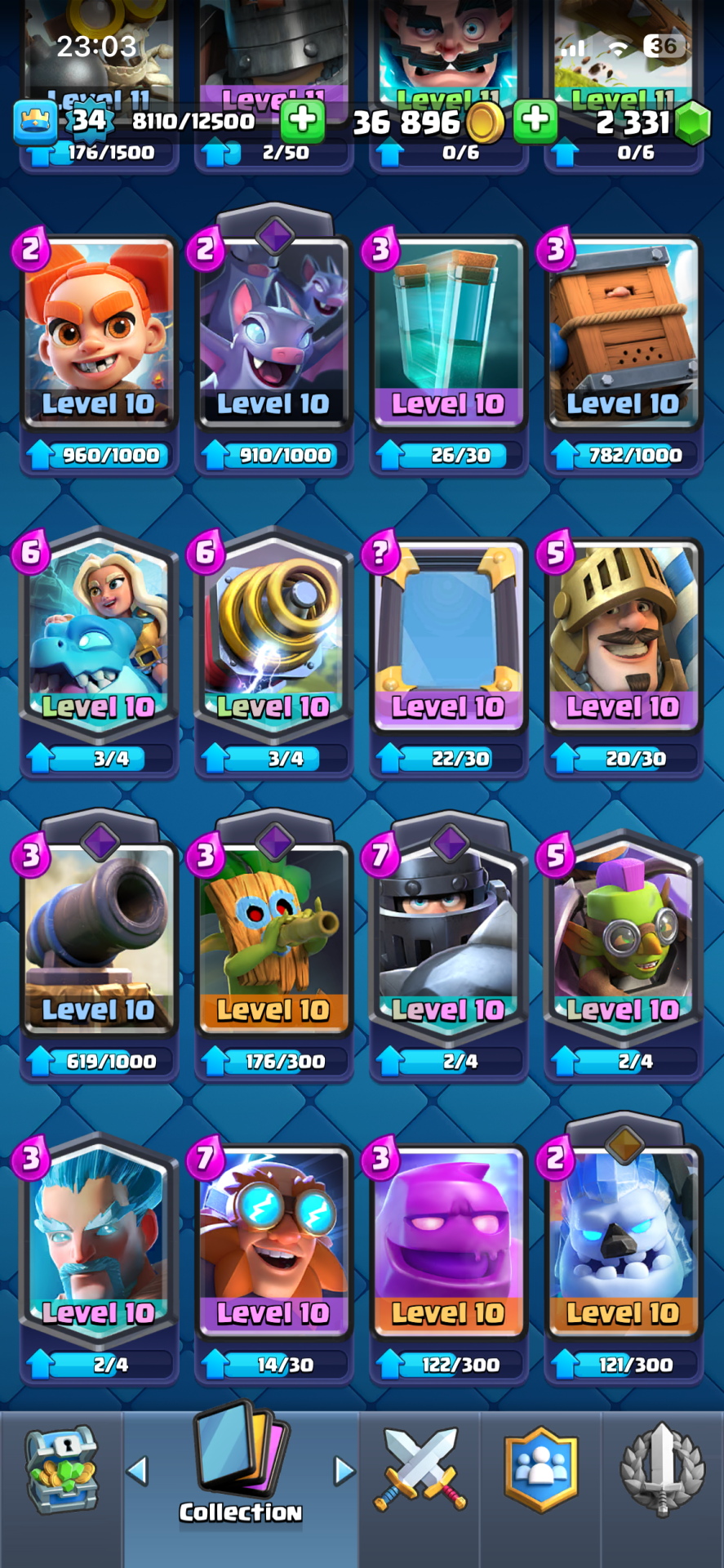
Task: Open the Dart Goblin card
Action: (x=273, y=939)
